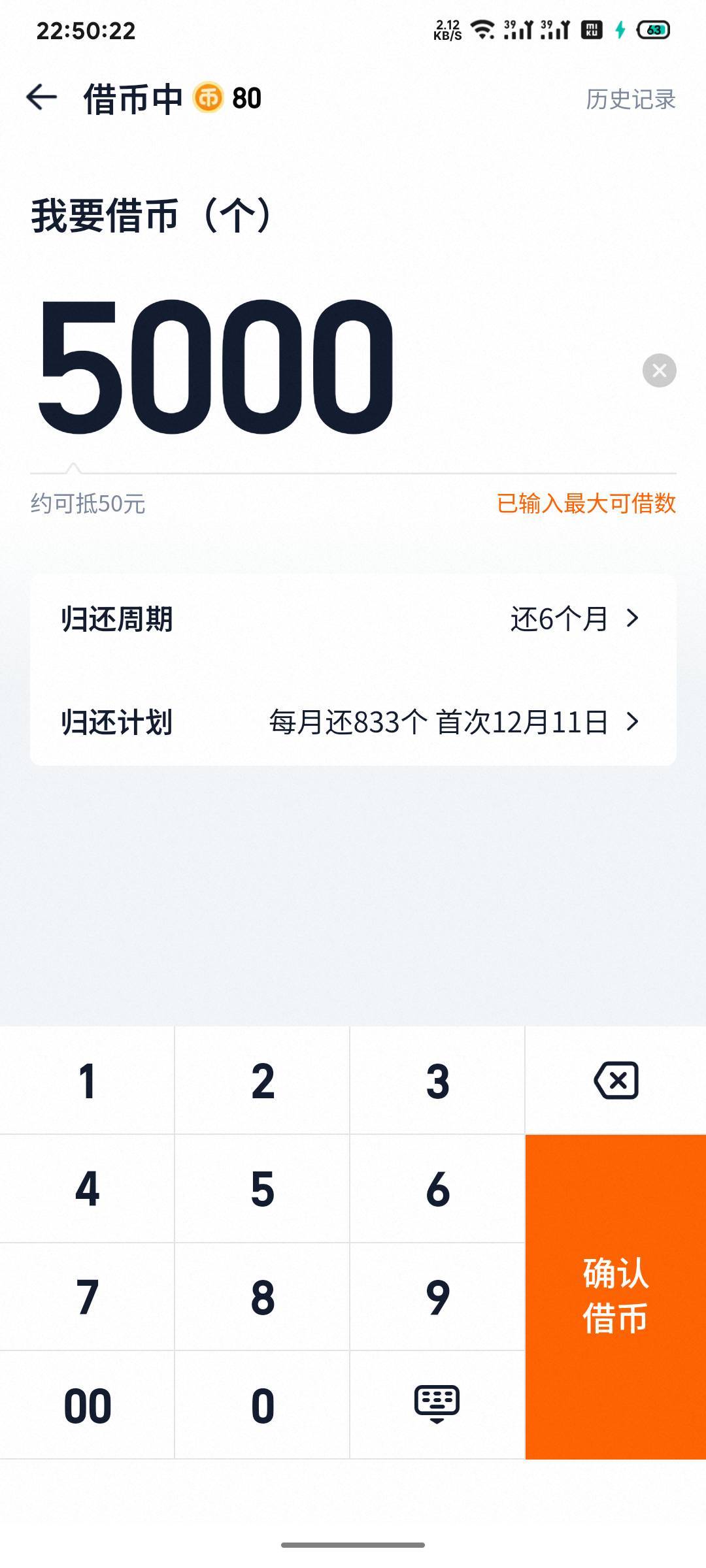The image size is (706, 1568).
Task: Hide the numeric keypad
Action: [x=437, y=1405]
